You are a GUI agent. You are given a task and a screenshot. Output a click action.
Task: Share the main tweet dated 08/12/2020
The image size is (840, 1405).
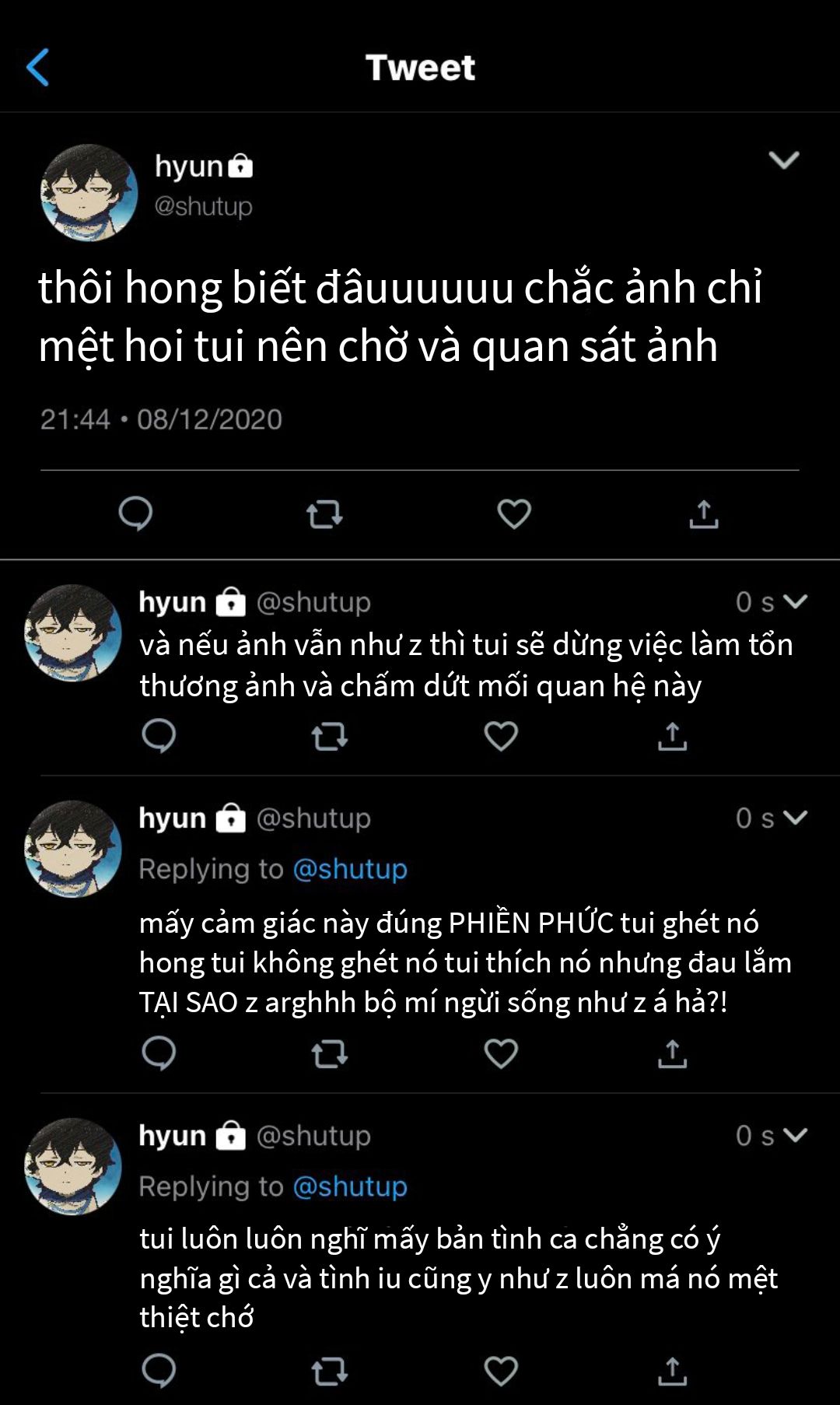[703, 514]
